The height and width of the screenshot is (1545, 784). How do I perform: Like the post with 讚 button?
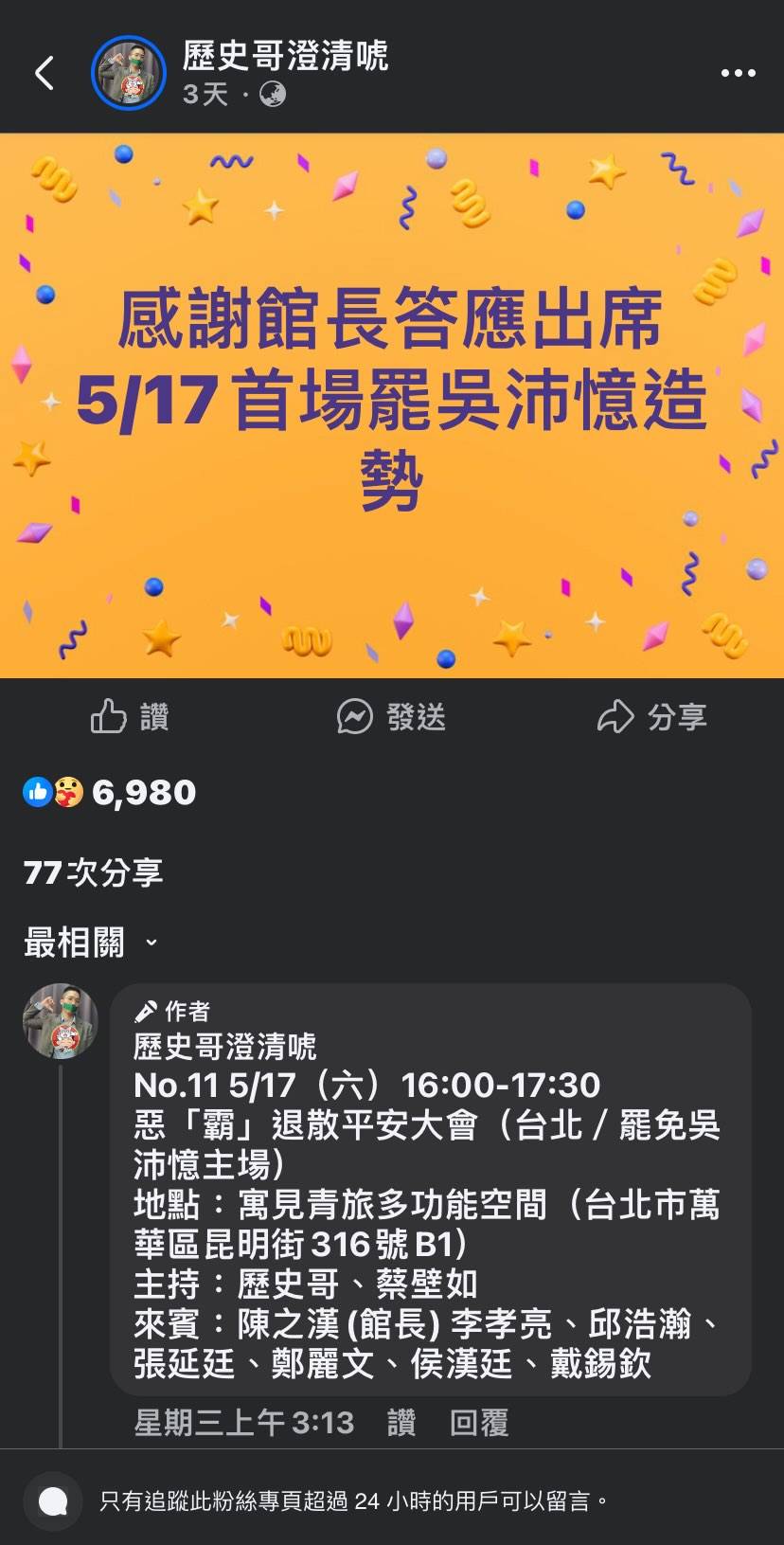pos(130,717)
